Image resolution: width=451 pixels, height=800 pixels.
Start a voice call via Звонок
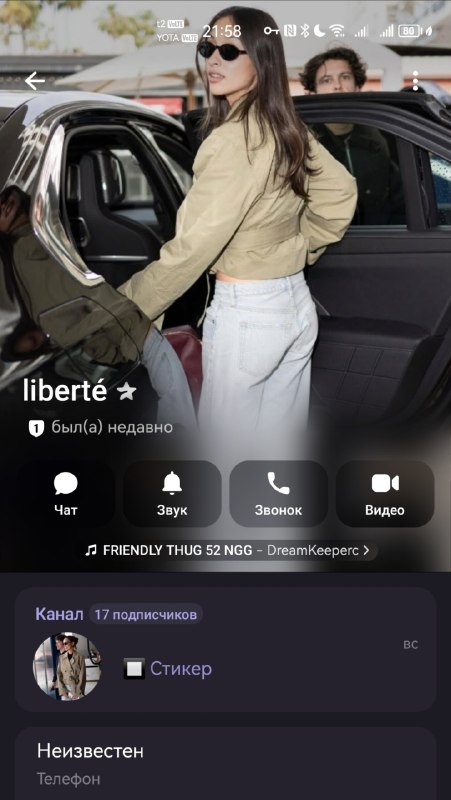(x=279, y=493)
